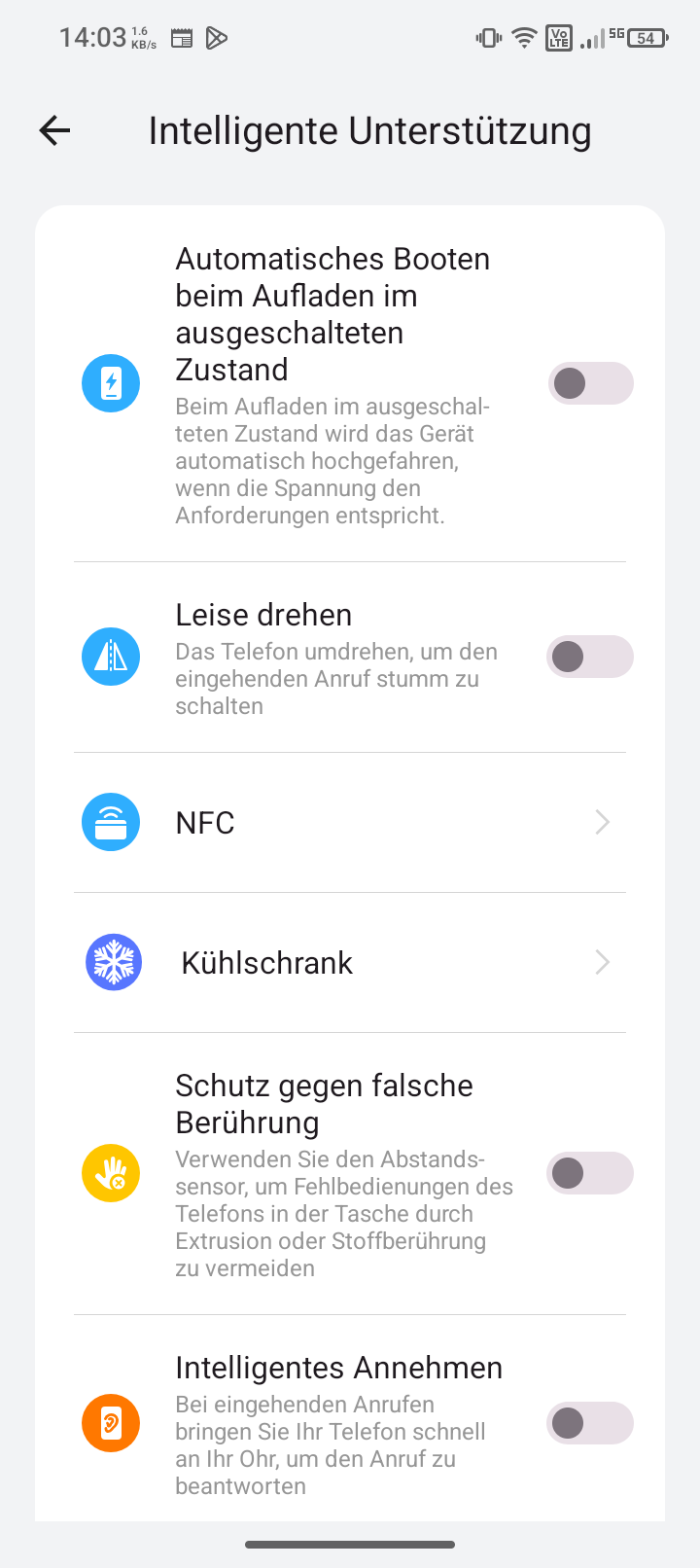
Task: Toggle Schutz gegen falsche Berührung
Action: coord(590,1173)
